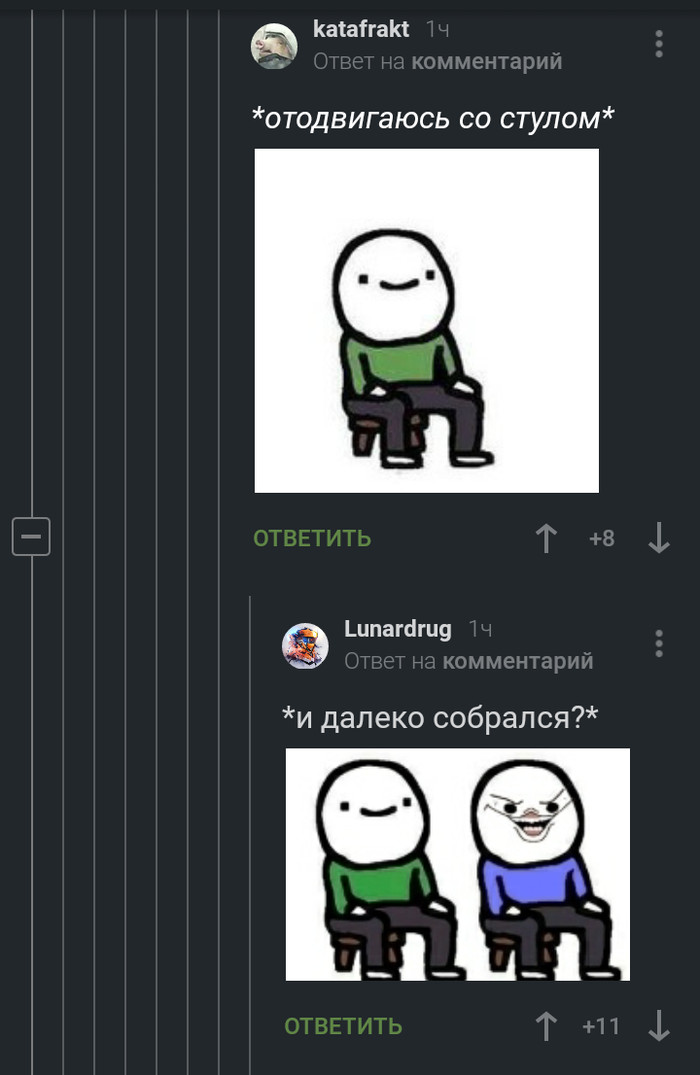The width and height of the screenshot is (700, 1075).
Task: Open overflow menu on katafrakt's comment
Action: tap(658, 44)
